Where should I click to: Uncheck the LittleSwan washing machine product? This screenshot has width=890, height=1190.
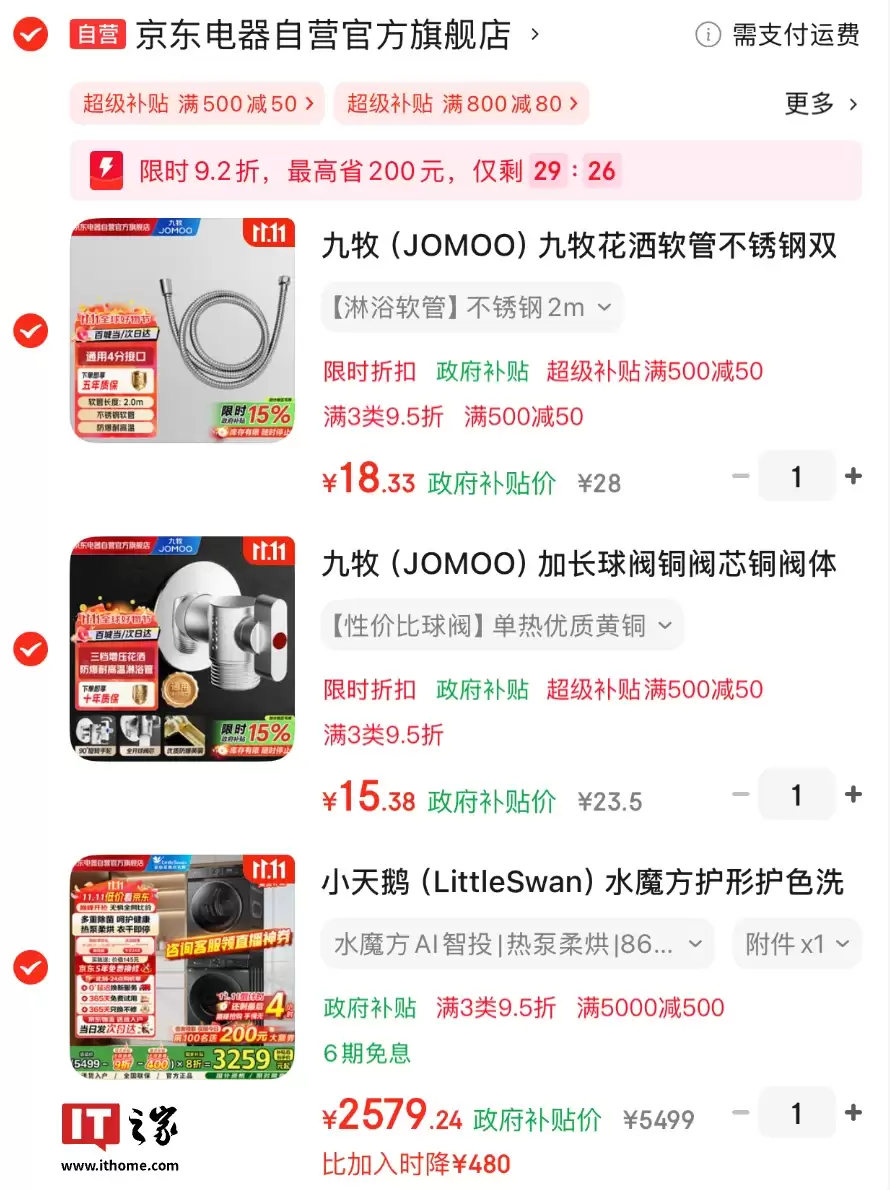tap(30, 968)
